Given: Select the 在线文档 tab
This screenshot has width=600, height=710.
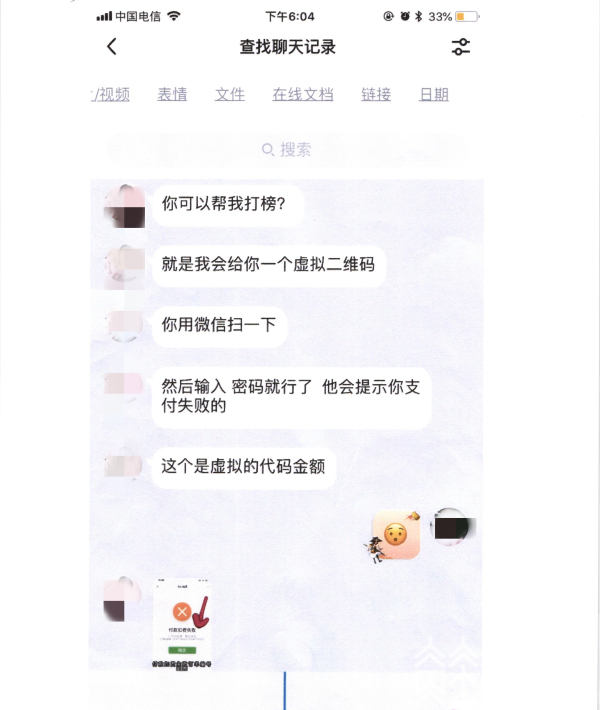Looking at the screenshot, I should click(302, 95).
